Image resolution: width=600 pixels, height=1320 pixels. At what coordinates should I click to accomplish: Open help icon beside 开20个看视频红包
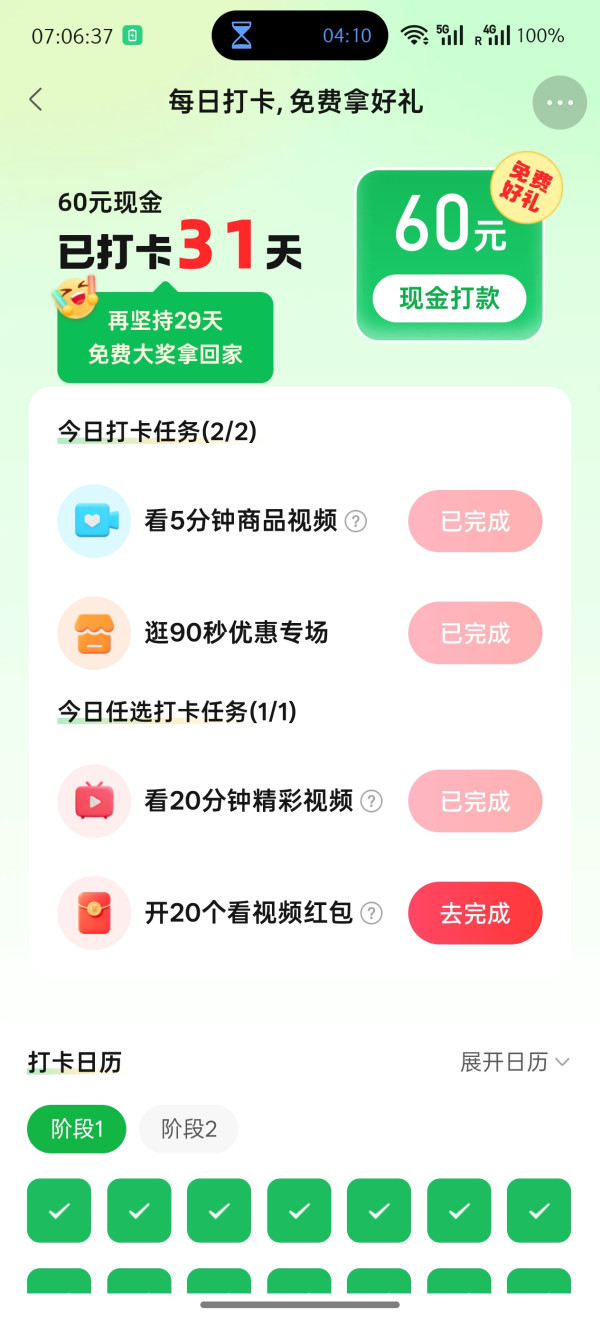(x=371, y=913)
